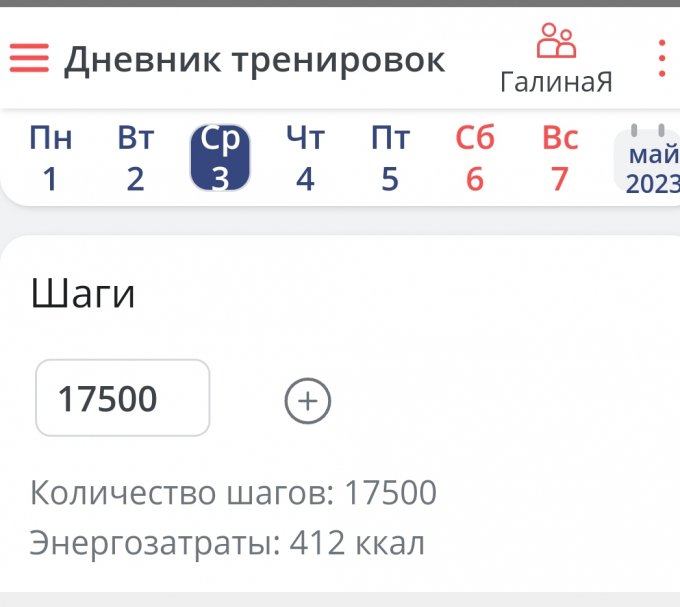Switch to Thursday, Чт 4

coord(305,158)
